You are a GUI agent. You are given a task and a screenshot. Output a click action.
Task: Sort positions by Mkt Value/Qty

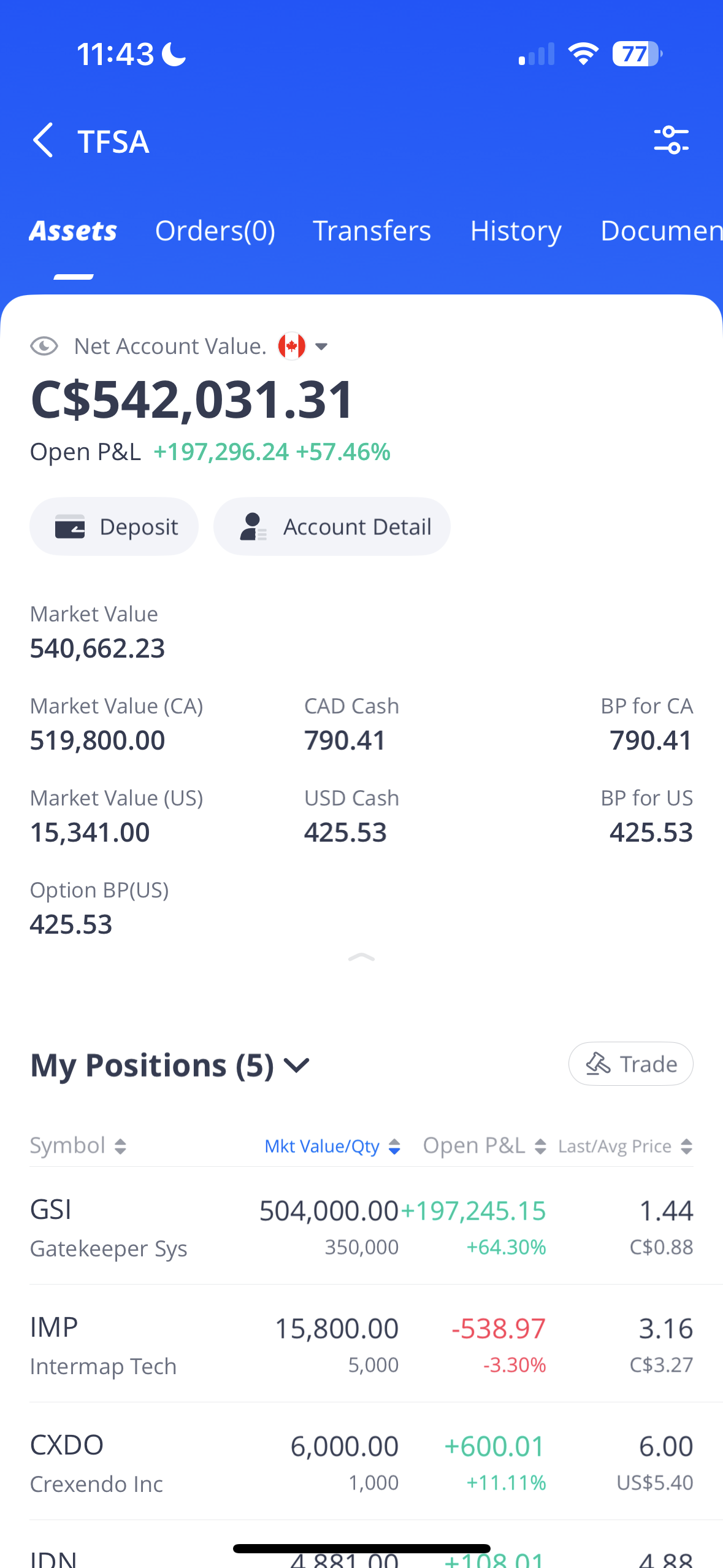click(332, 1146)
